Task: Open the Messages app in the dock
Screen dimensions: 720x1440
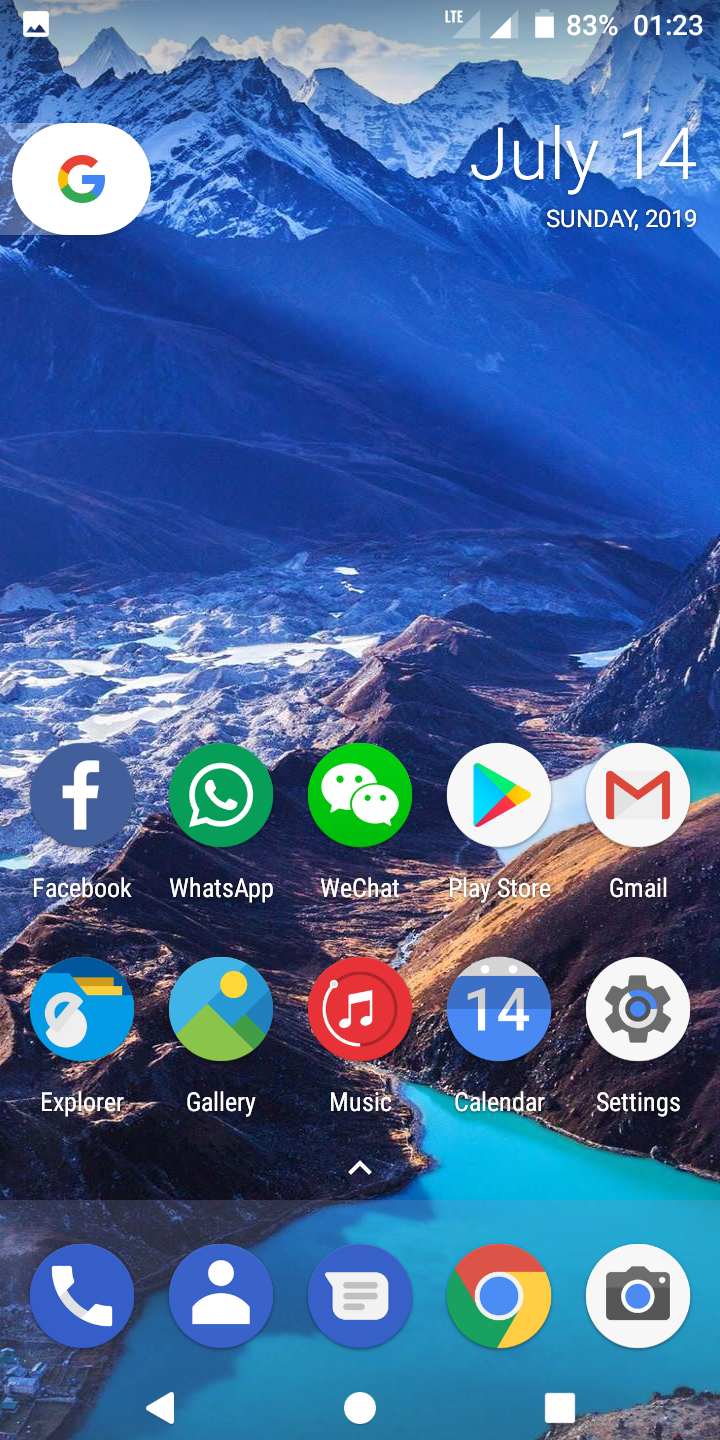Action: pyautogui.click(x=360, y=1297)
